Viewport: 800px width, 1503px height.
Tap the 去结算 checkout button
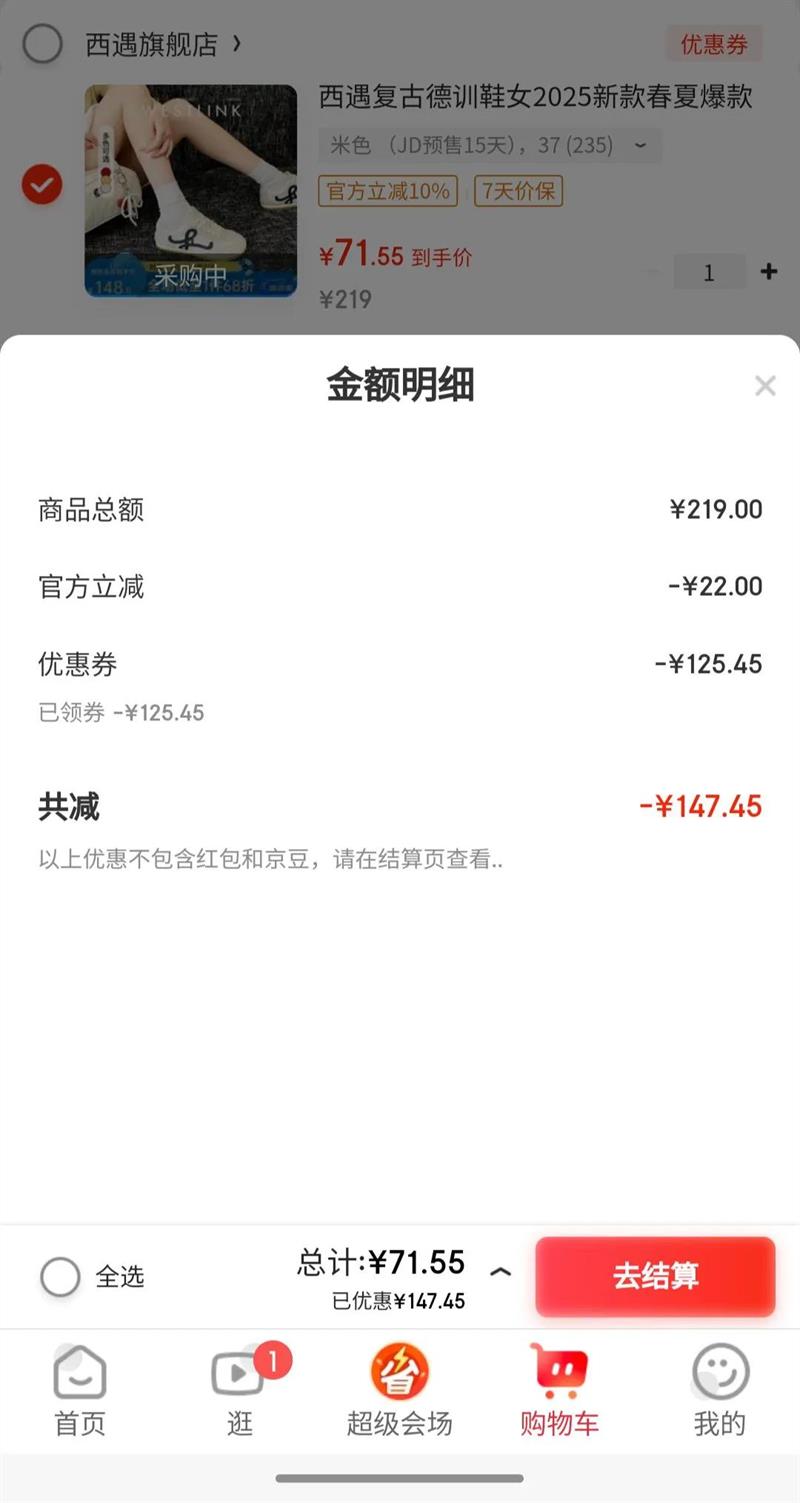click(x=655, y=1276)
